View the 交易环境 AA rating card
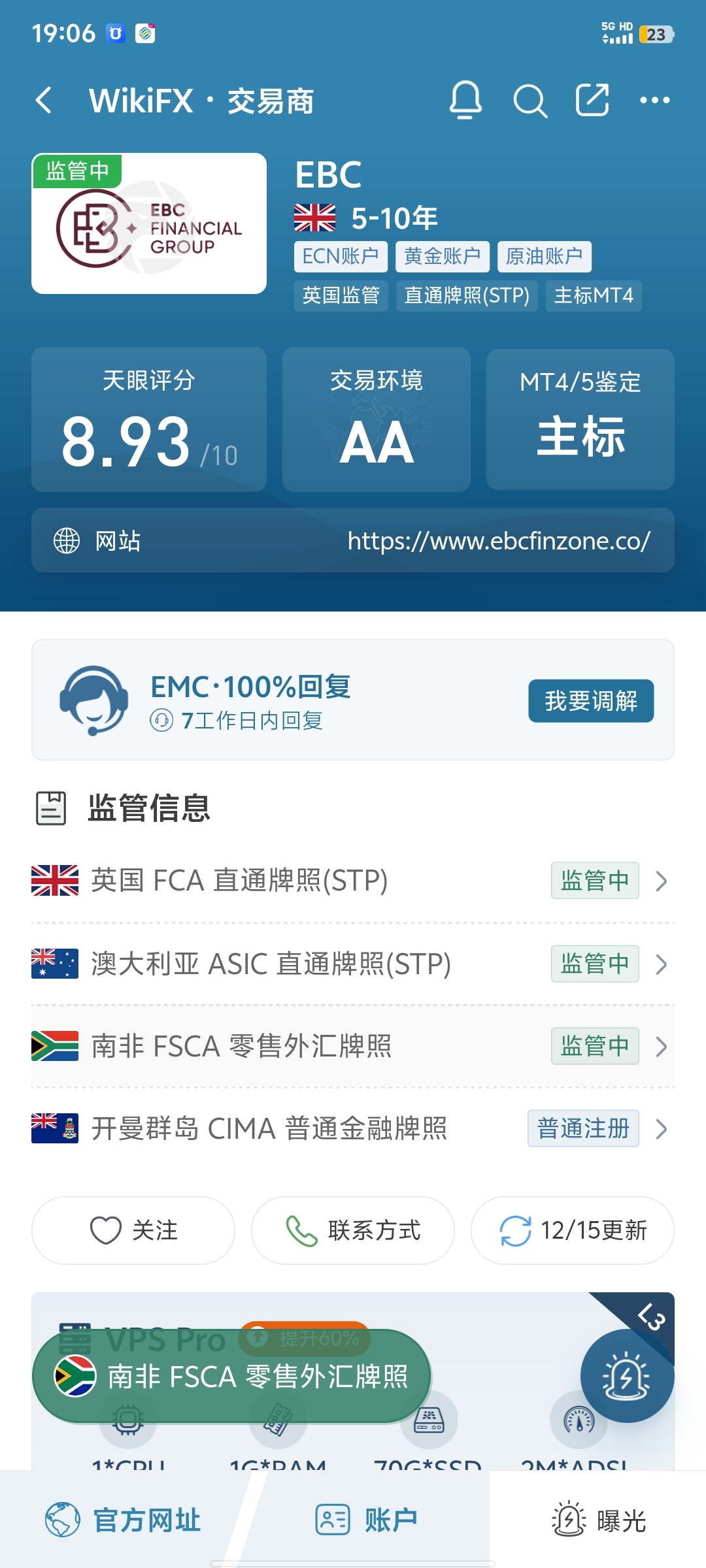Viewport: 706px width, 1568px height. click(x=377, y=419)
